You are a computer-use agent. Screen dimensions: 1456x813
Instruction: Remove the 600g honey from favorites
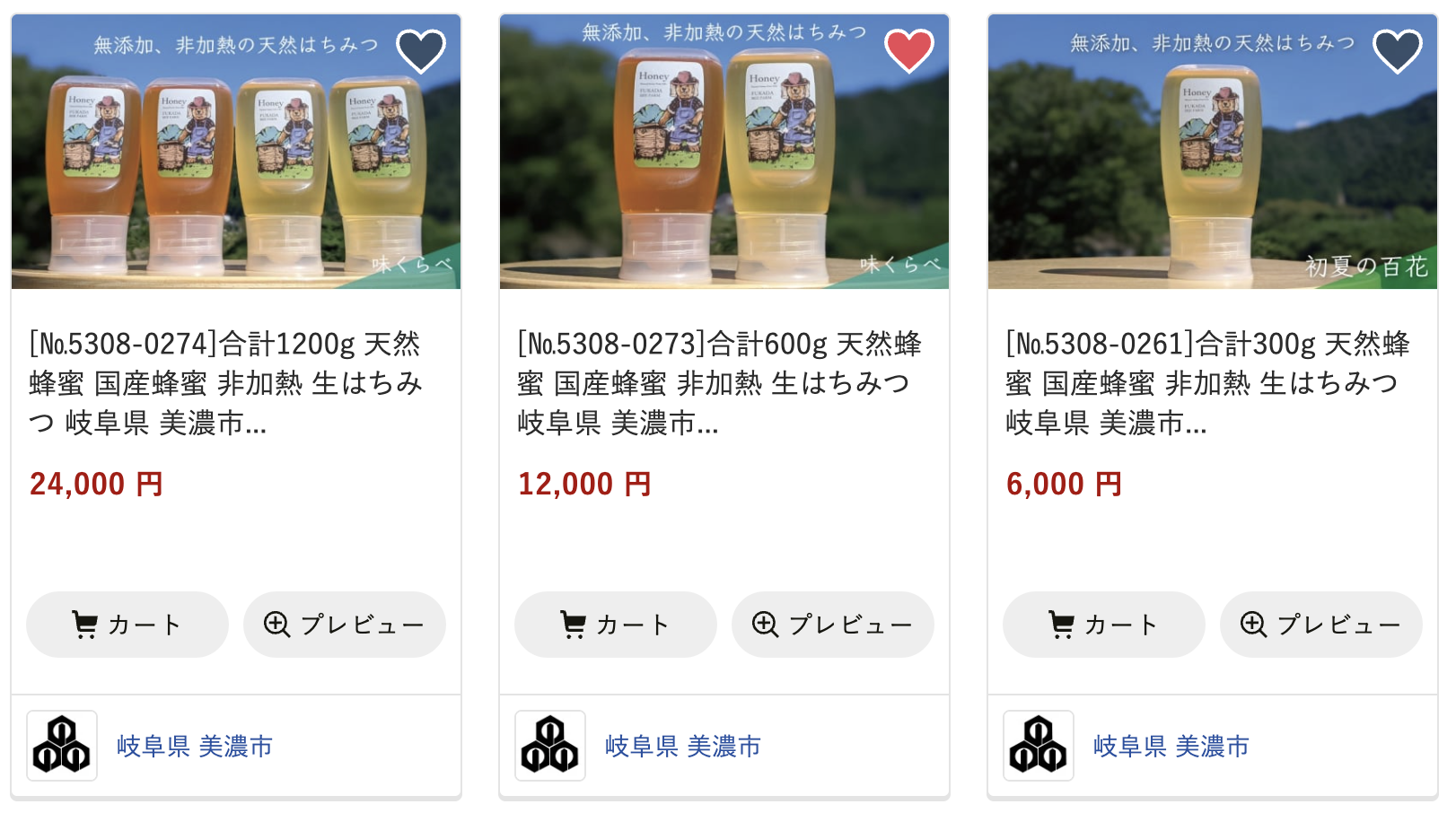pyautogui.click(x=908, y=51)
